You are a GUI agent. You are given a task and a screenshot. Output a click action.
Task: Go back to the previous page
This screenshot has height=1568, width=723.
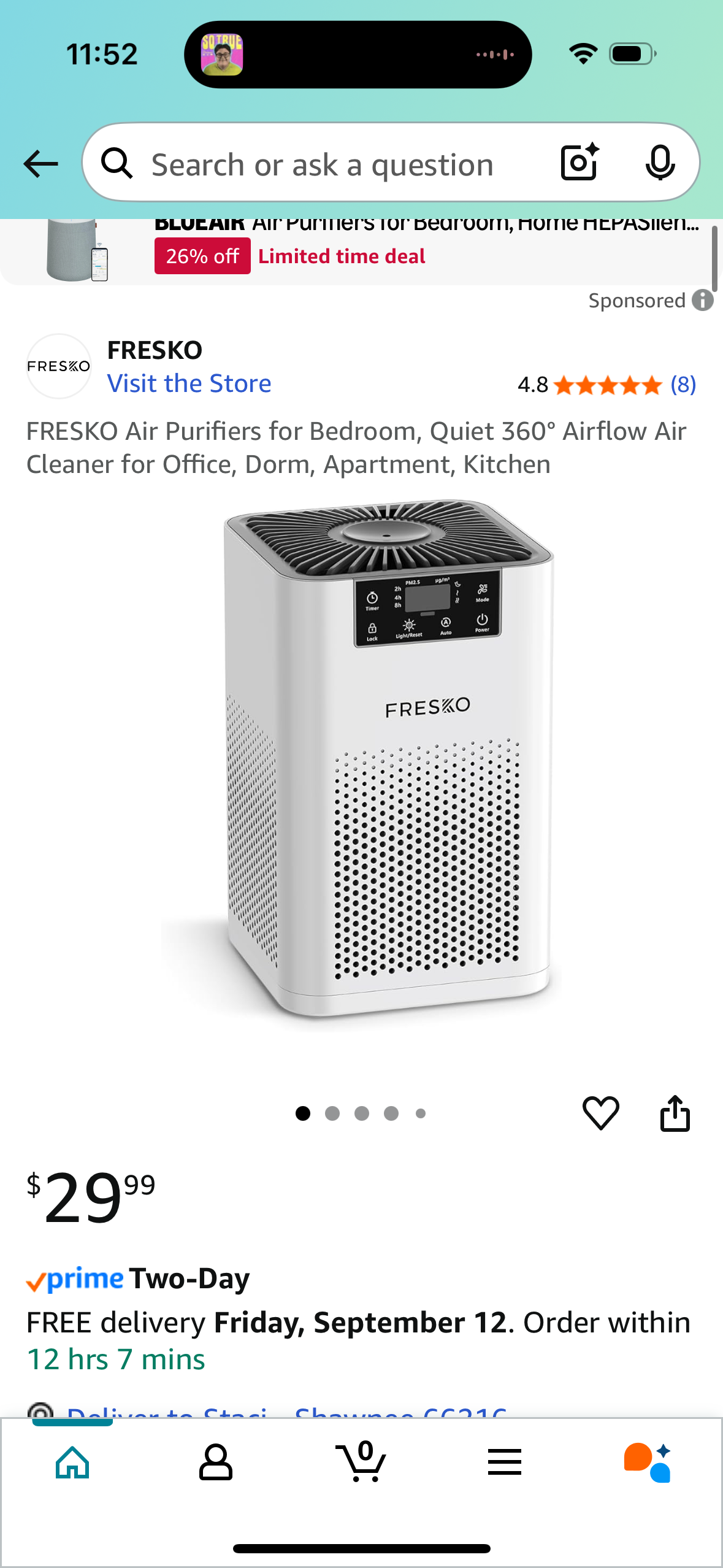coord(40,164)
